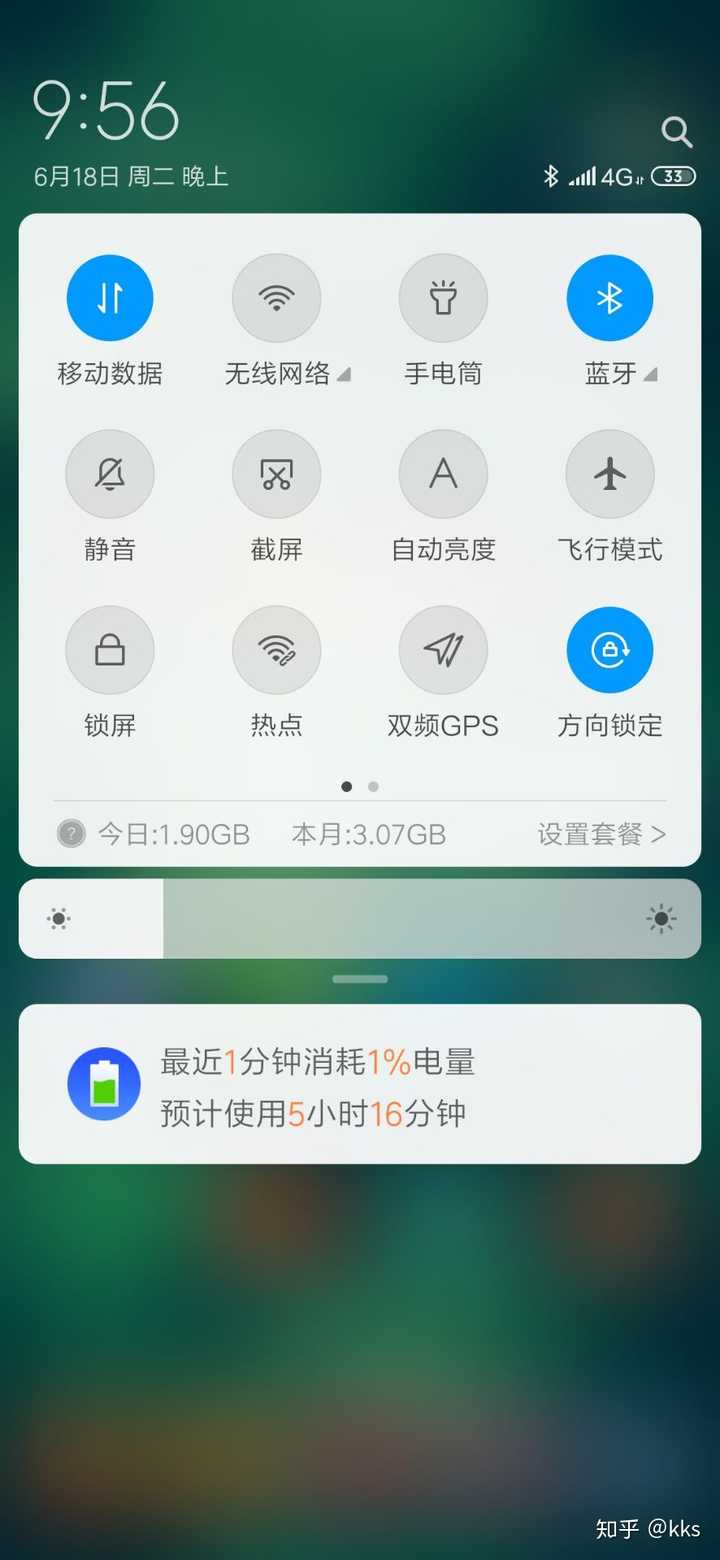Enable silent mode (静音)
This screenshot has height=1560, width=720.
tap(110, 474)
